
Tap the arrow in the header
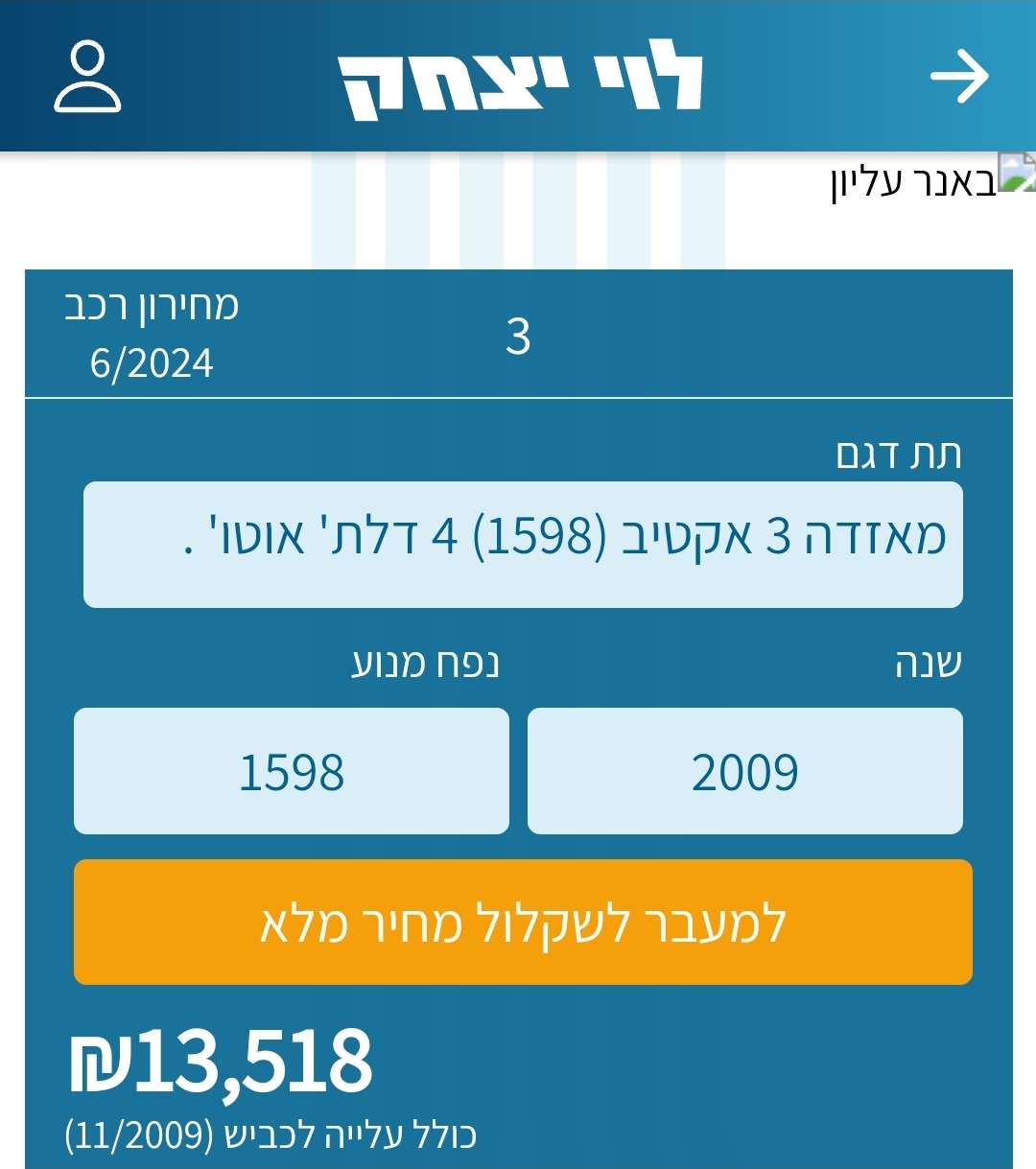click(x=959, y=77)
